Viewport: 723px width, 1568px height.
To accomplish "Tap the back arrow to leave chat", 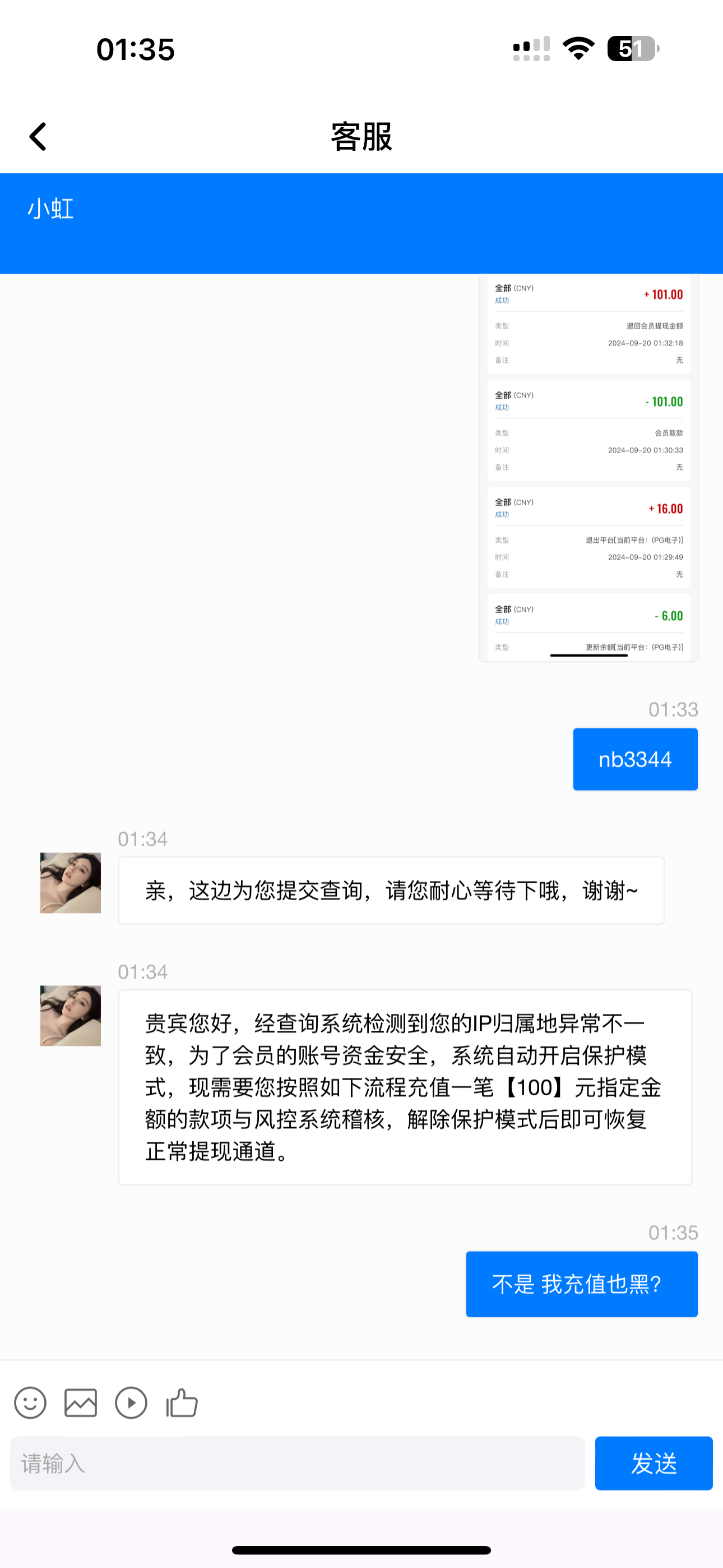I will pyautogui.click(x=38, y=135).
